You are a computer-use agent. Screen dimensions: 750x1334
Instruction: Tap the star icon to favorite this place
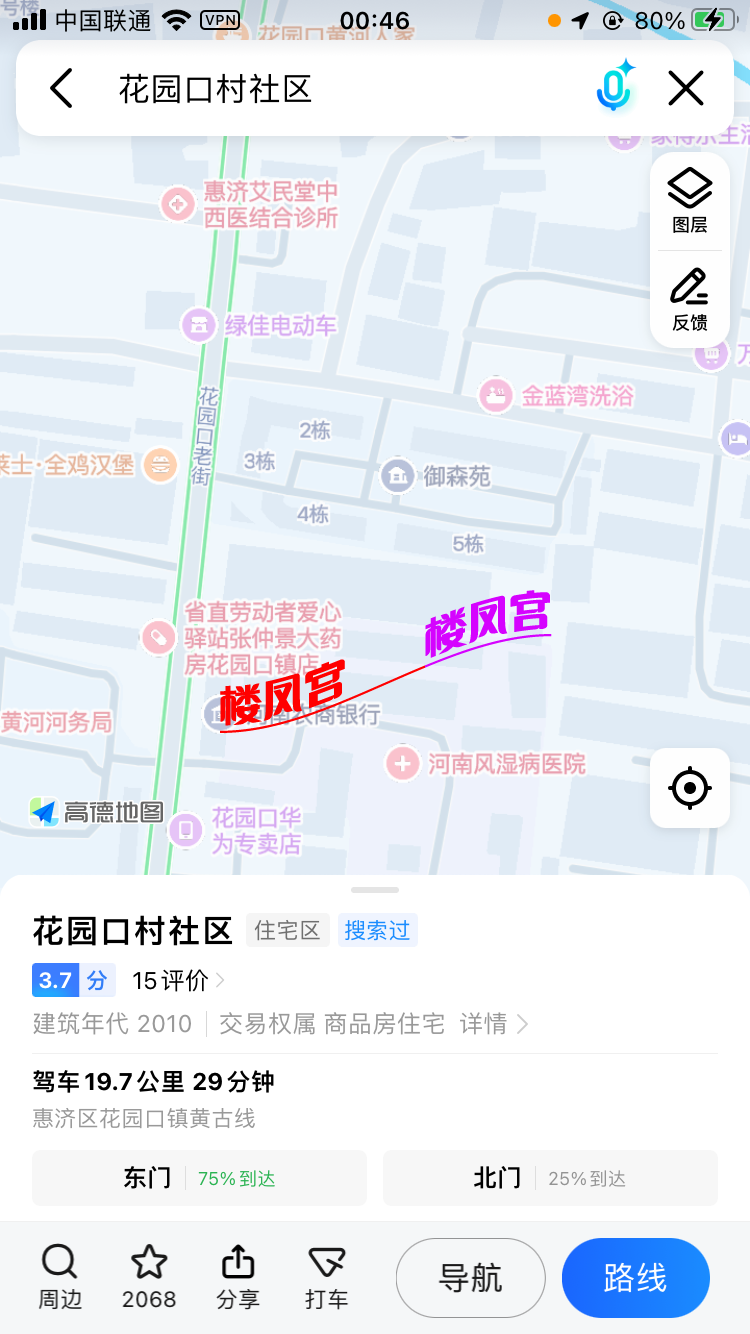(x=148, y=1264)
